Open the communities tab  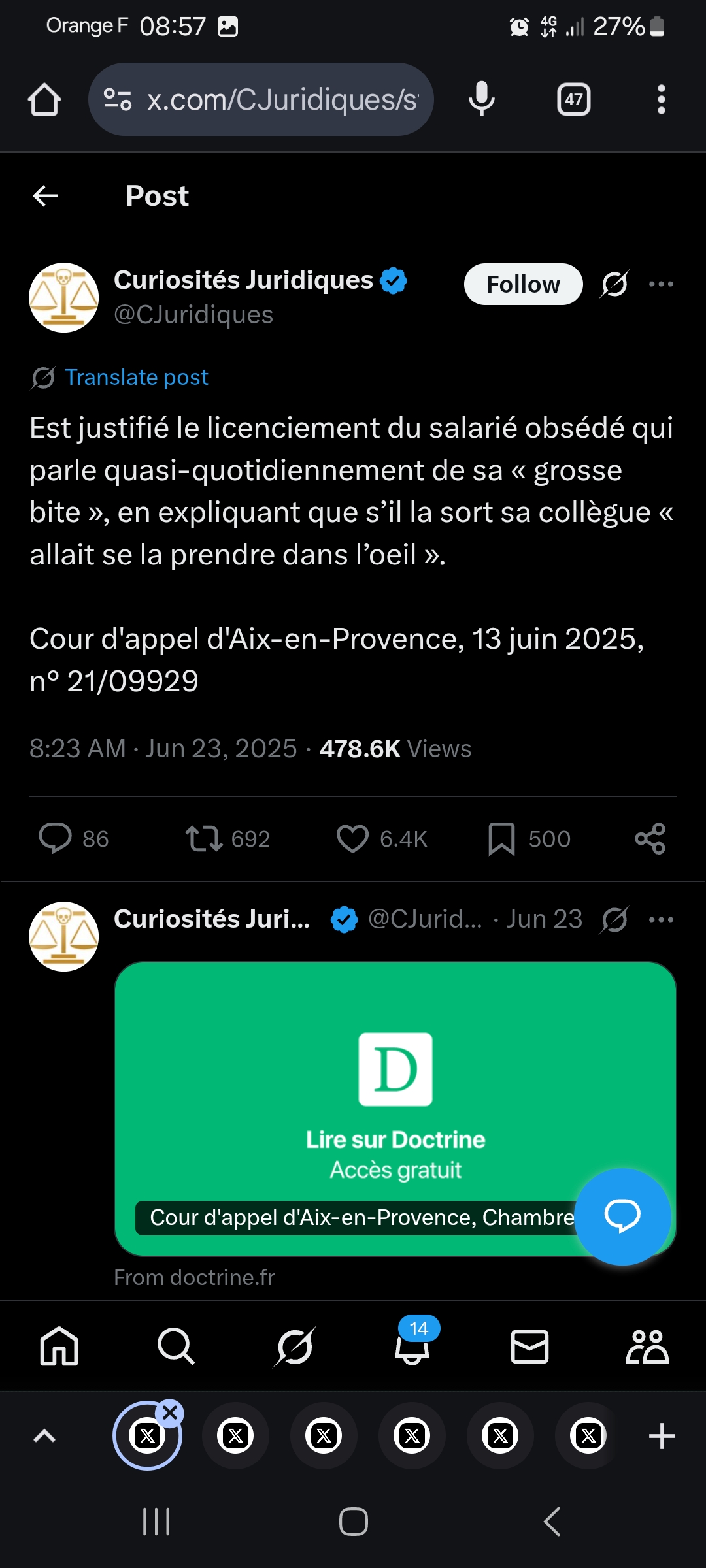tap(647, 1347)
